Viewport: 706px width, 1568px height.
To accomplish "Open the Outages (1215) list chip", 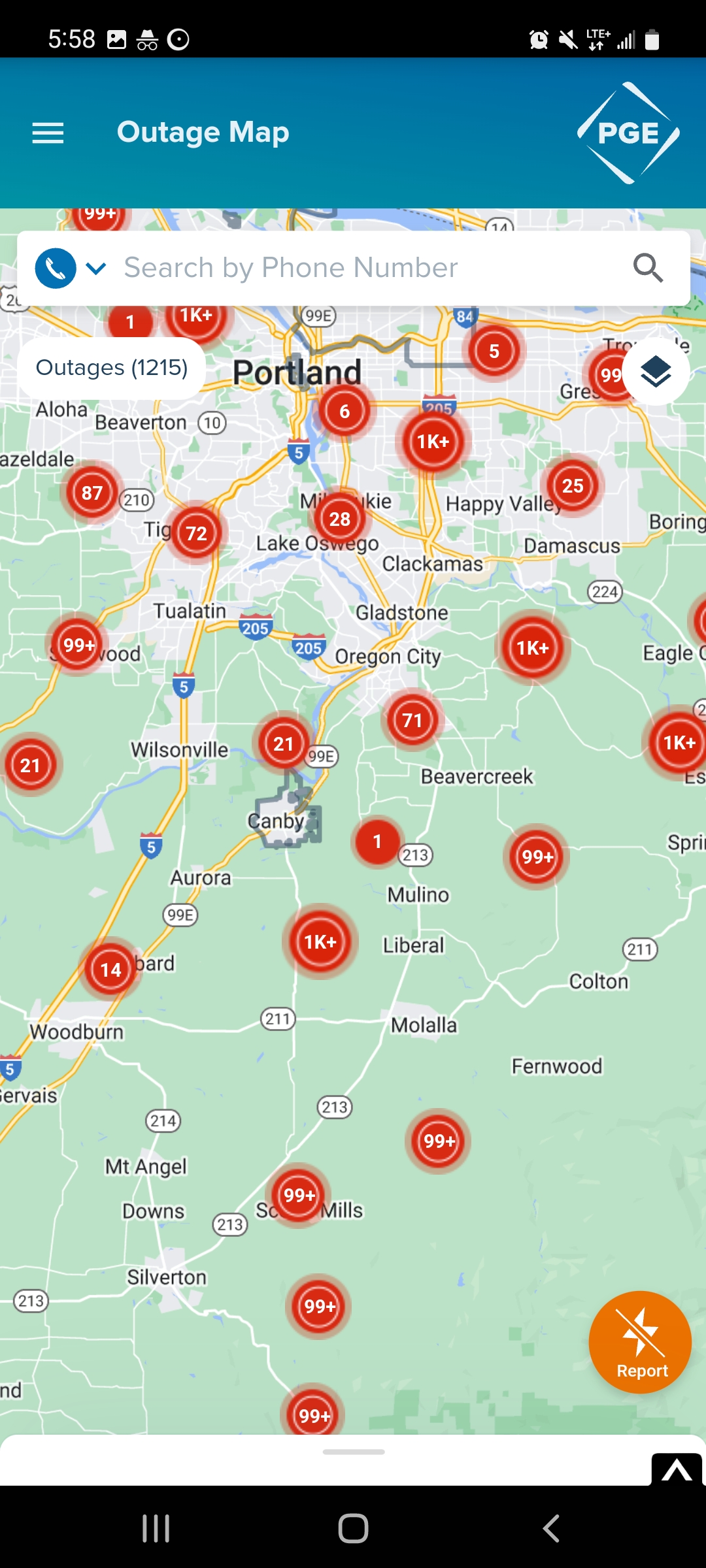I will (112, 368).
